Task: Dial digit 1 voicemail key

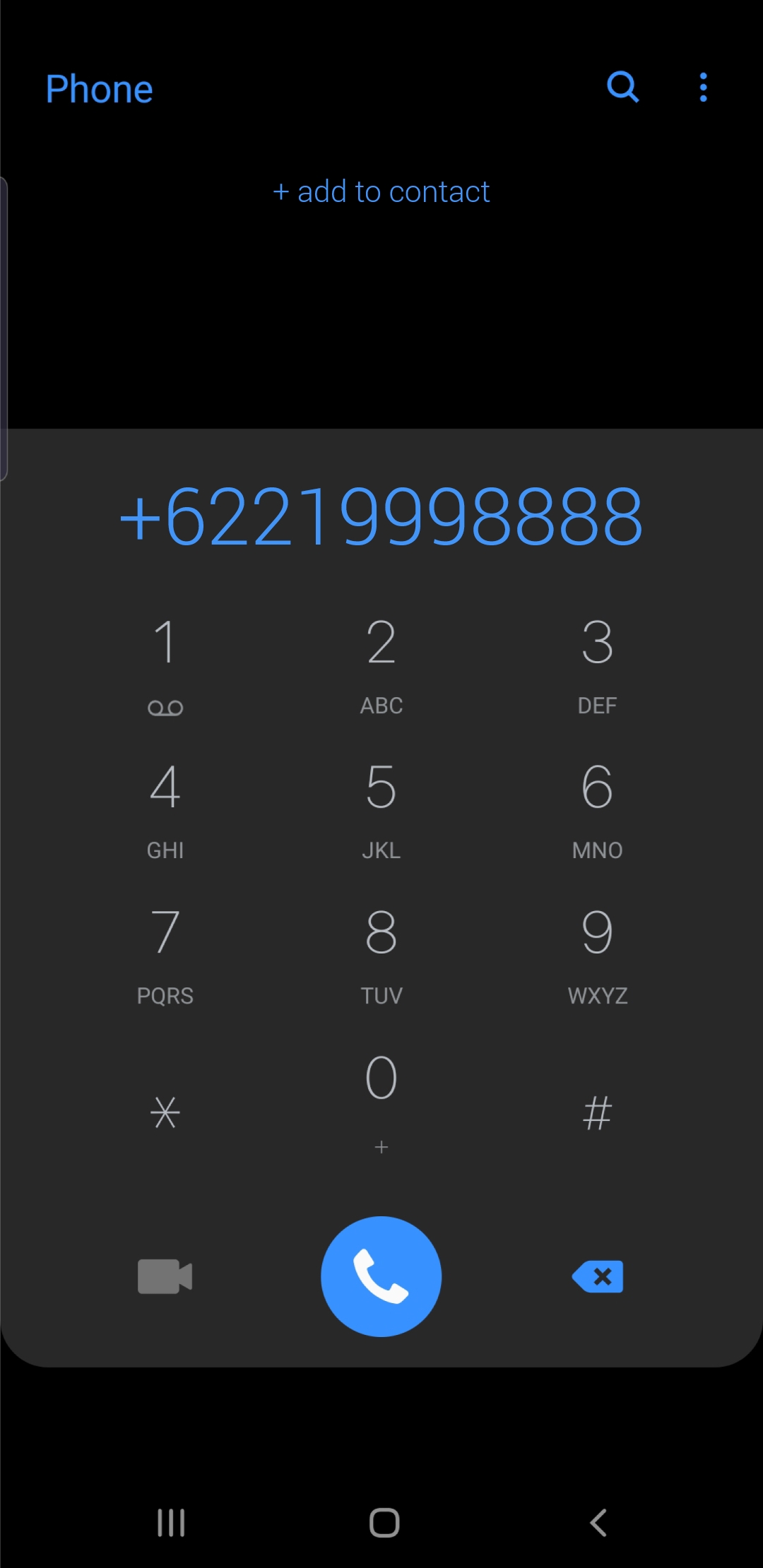Action: point(165,667)
